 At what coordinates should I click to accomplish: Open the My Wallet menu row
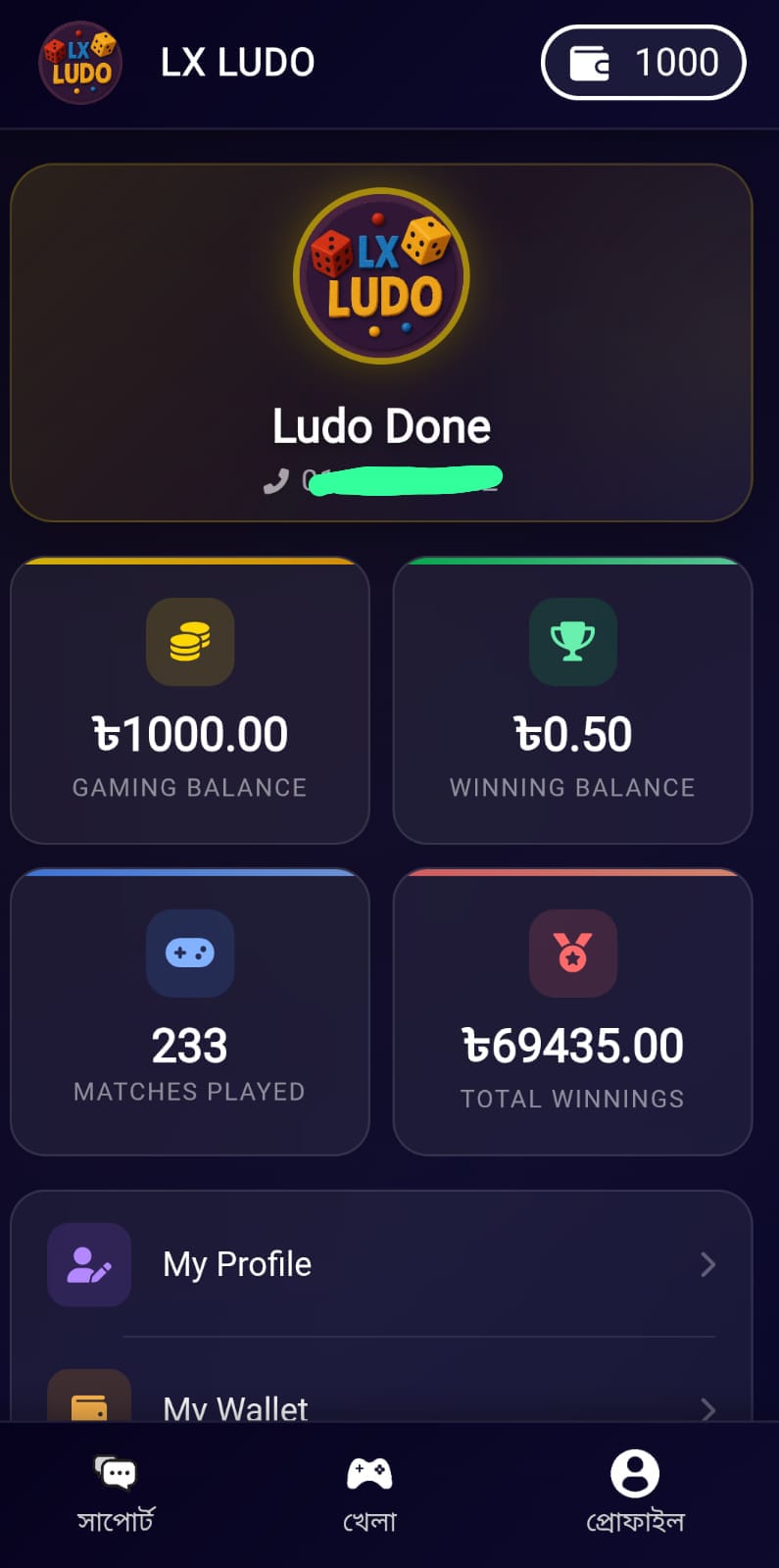382,1409
